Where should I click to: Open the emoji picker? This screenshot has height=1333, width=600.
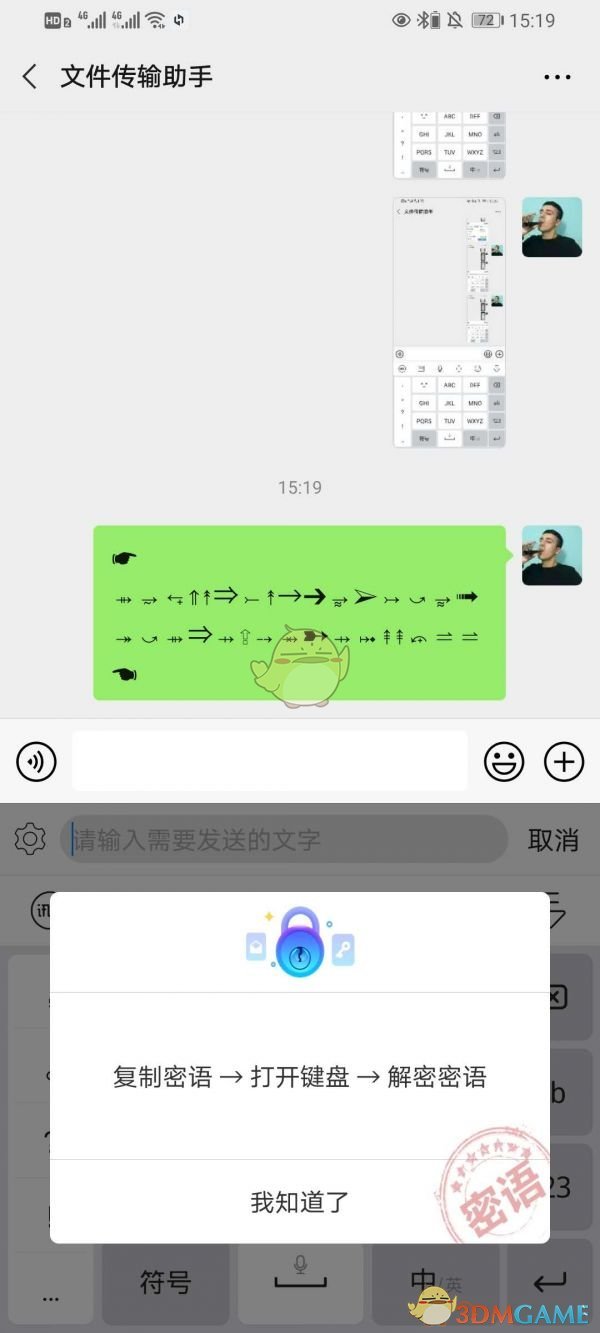[504, 762]
